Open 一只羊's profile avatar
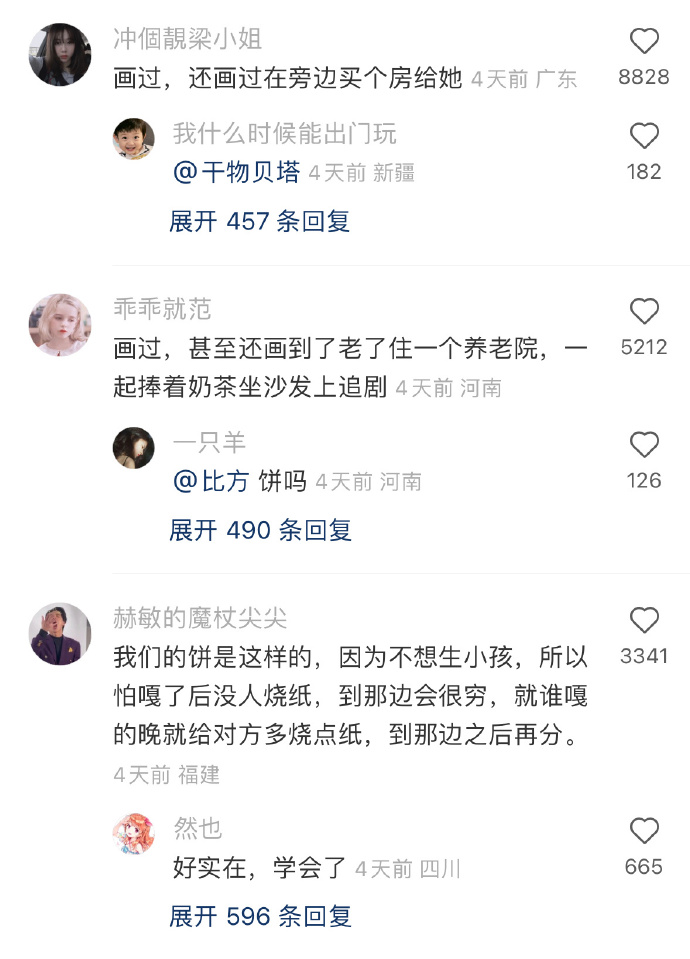 click(134, 447)
